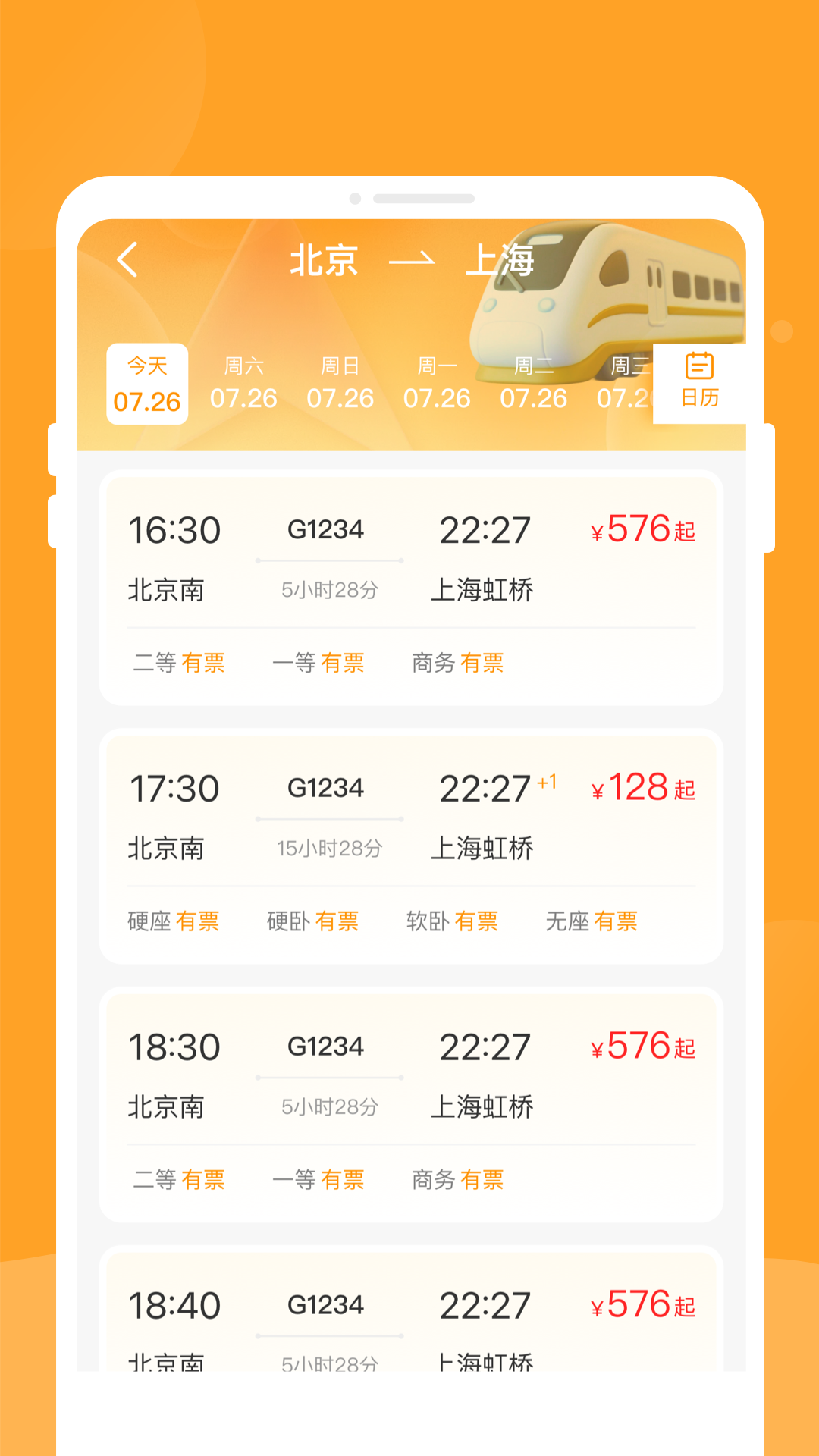Switch to the 周日 date tab

[341, 382]
